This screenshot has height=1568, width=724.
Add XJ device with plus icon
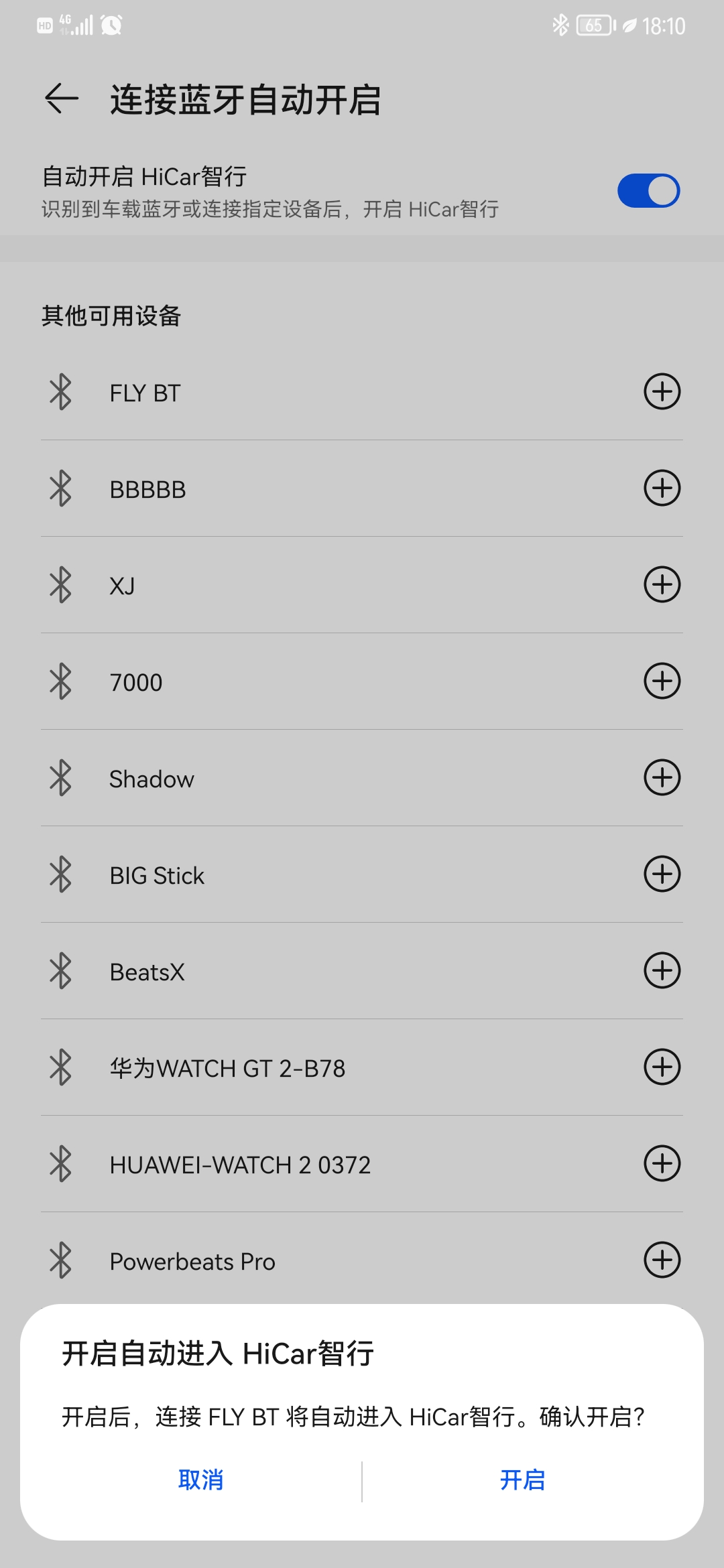662,585
